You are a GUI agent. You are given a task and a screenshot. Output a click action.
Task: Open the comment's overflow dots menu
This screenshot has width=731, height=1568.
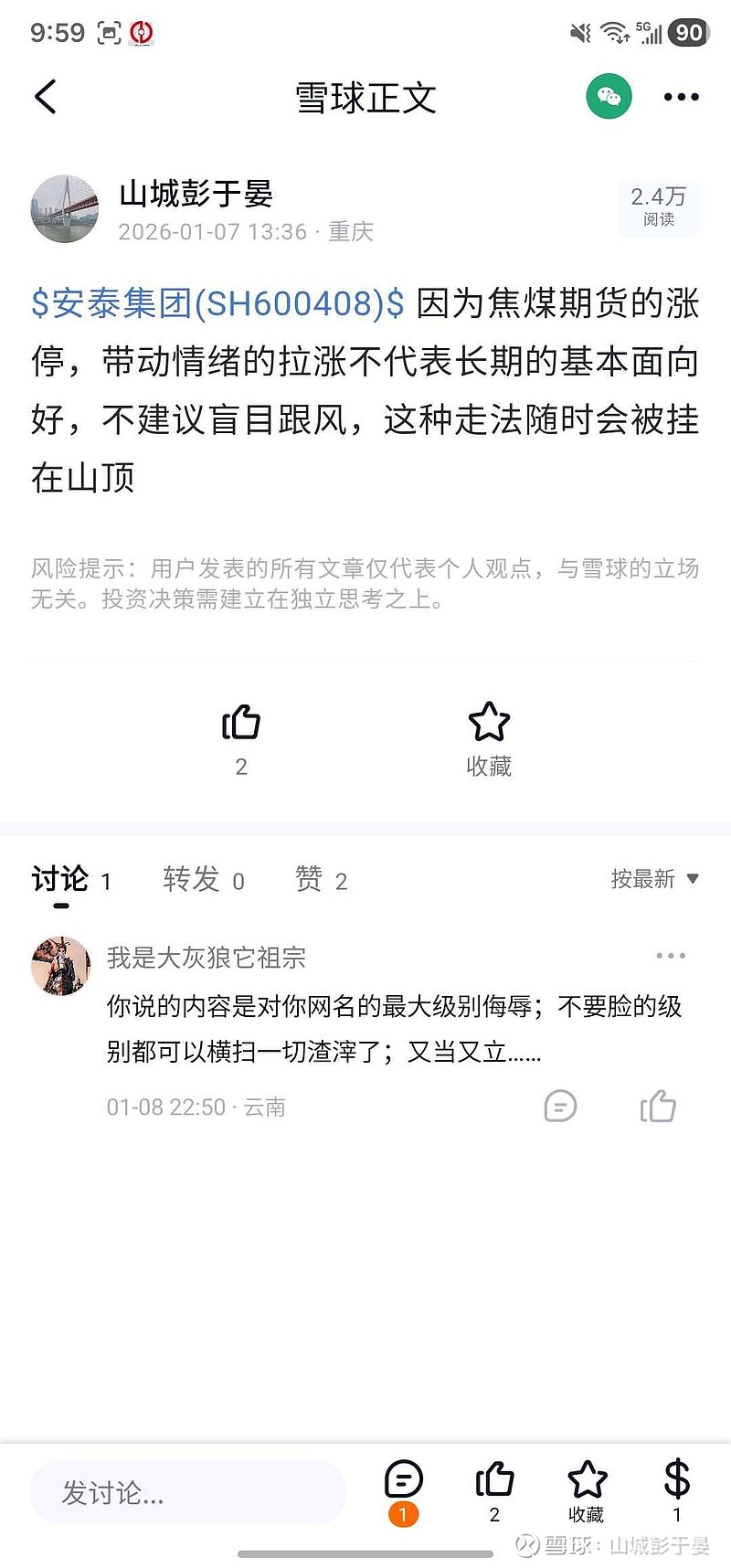click(x=671, y=956)
